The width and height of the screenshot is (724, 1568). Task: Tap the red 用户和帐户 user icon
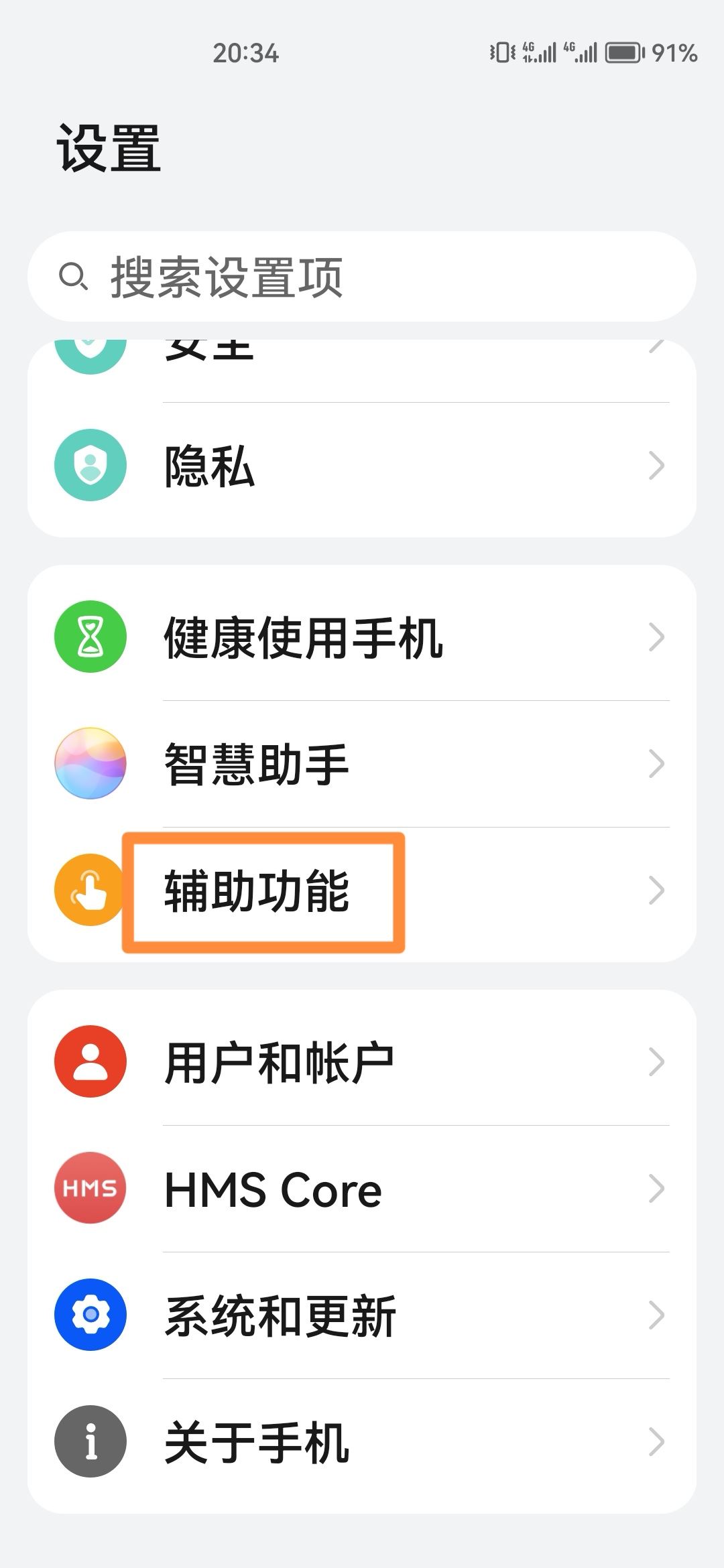click(90, 1061)
